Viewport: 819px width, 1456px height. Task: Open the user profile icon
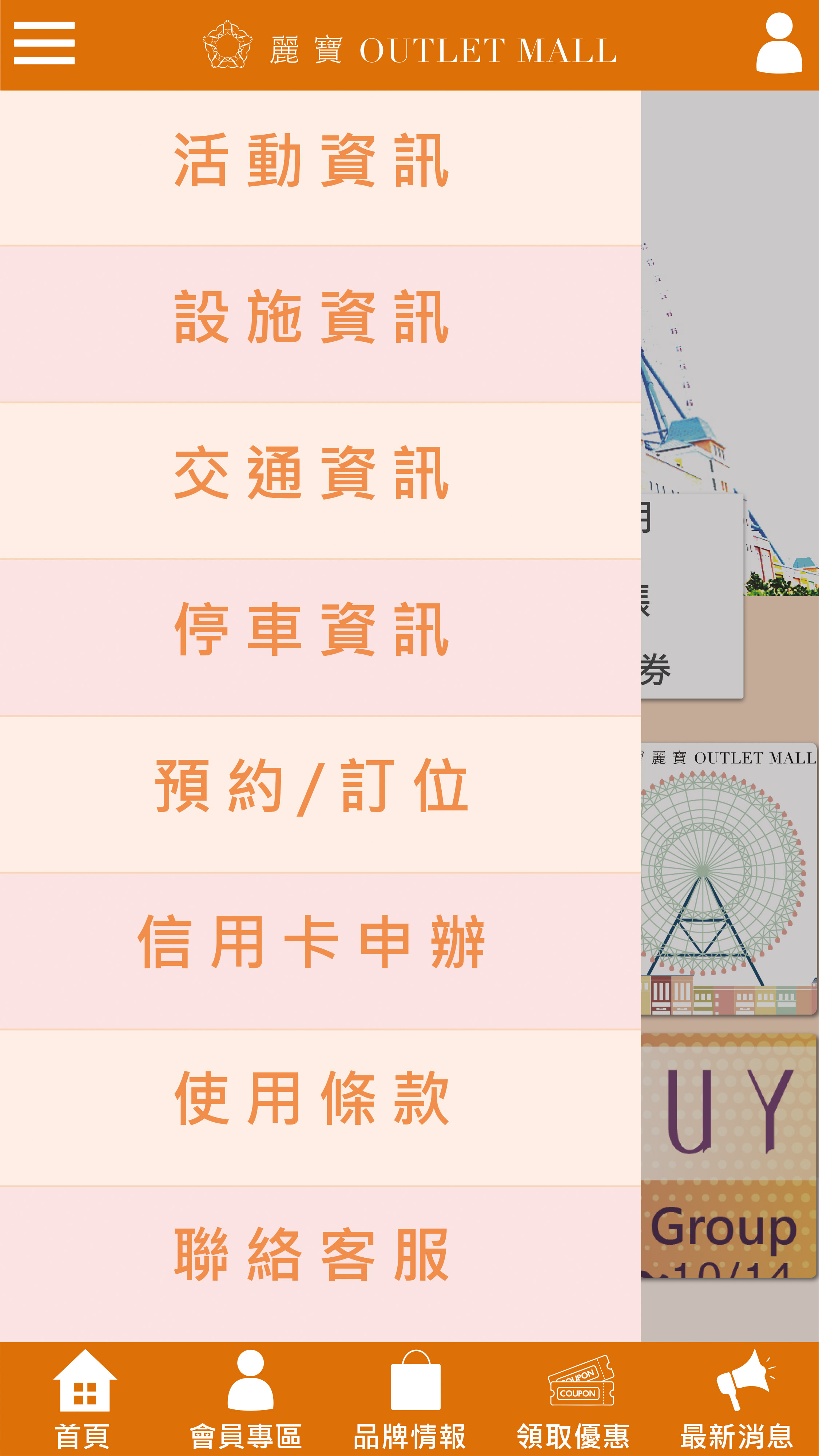tap(779, 43)
